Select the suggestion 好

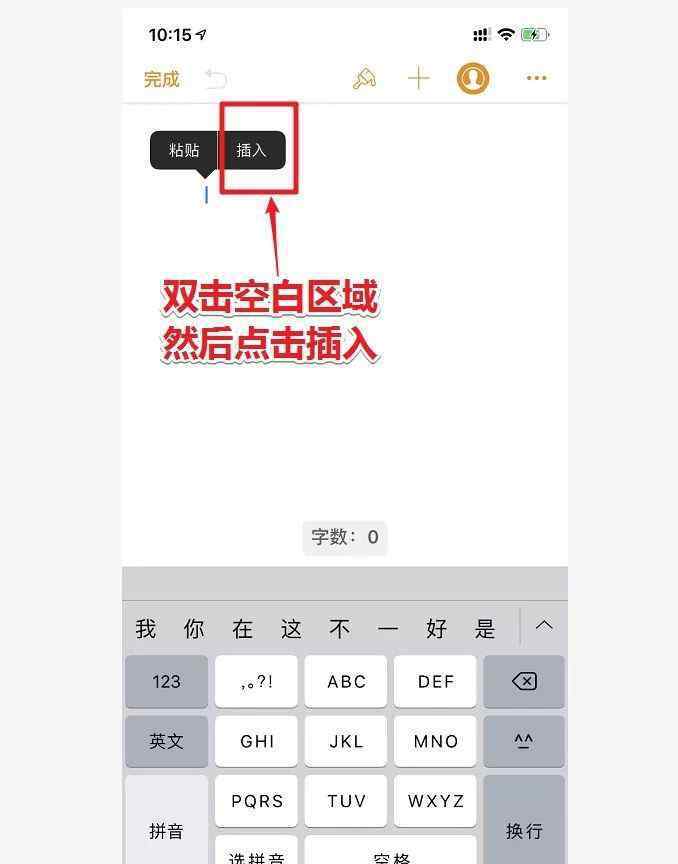tap(436, 628)
